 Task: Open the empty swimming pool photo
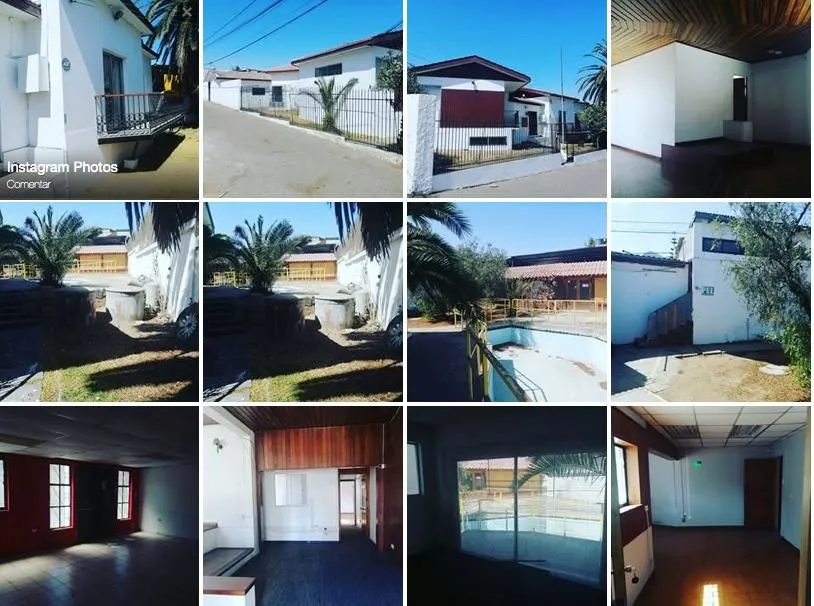pyautogui.click(x=506, y=302)
